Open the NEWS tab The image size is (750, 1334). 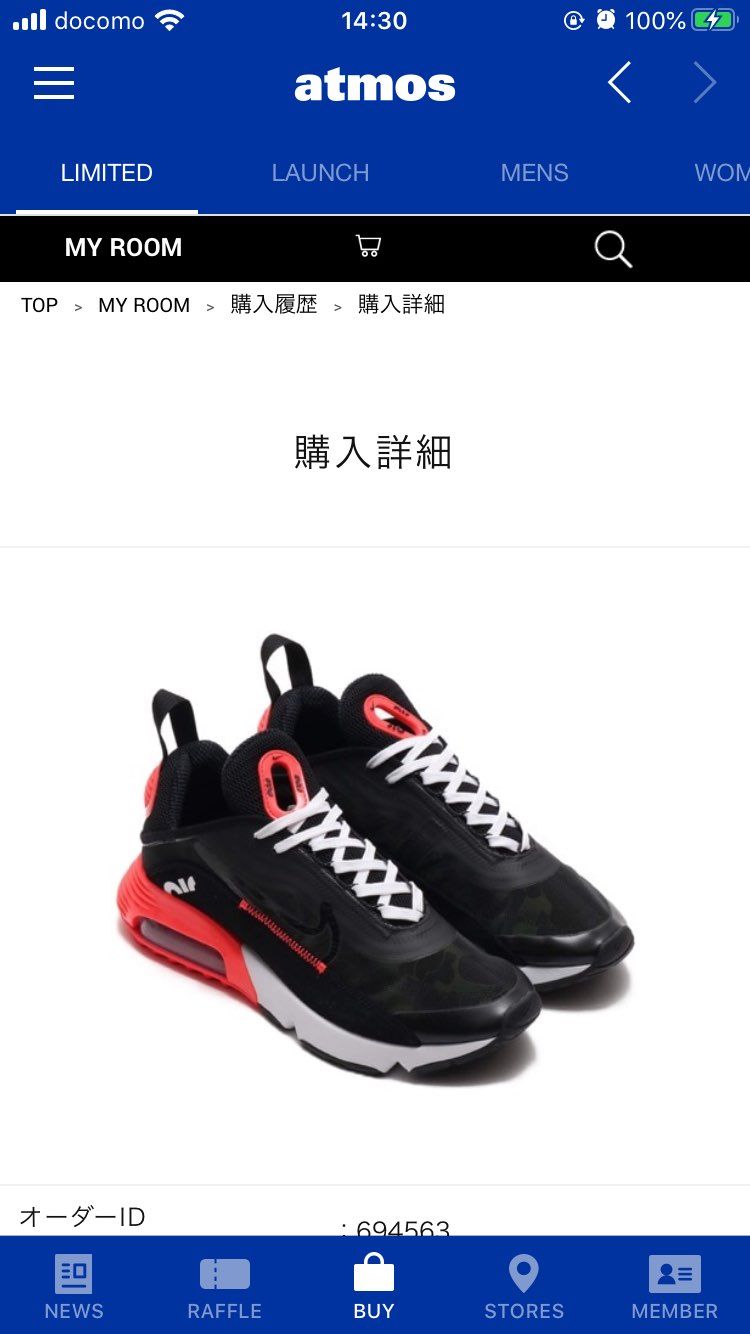click(x=74, y=1286)
